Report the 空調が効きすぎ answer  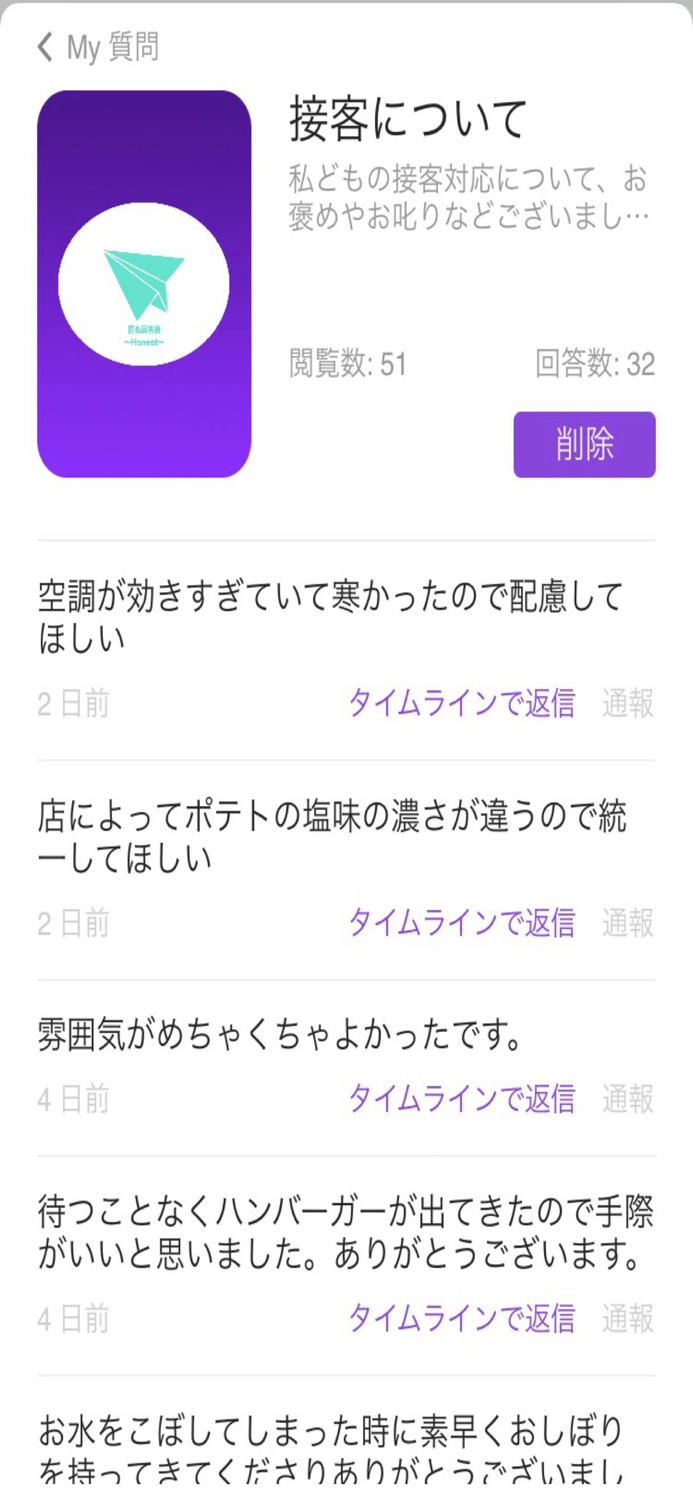628,704
